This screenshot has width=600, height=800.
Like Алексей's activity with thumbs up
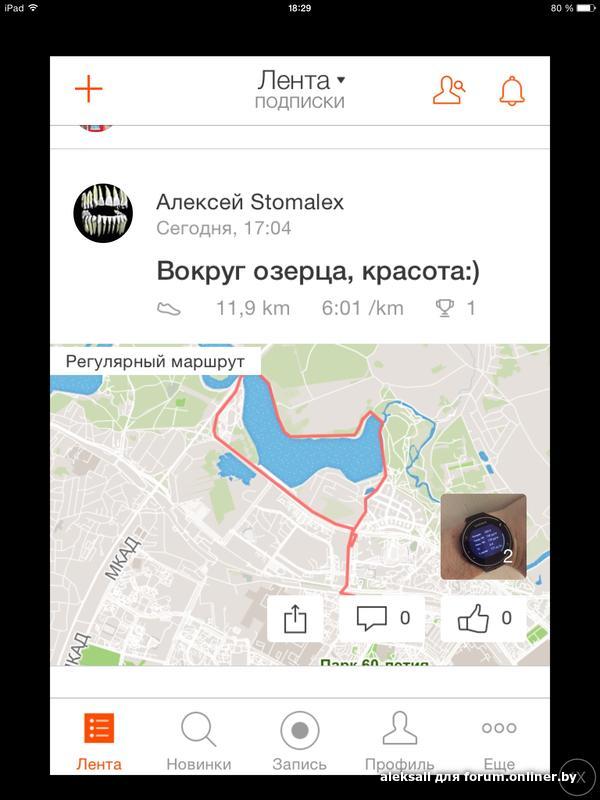point(483,618)
